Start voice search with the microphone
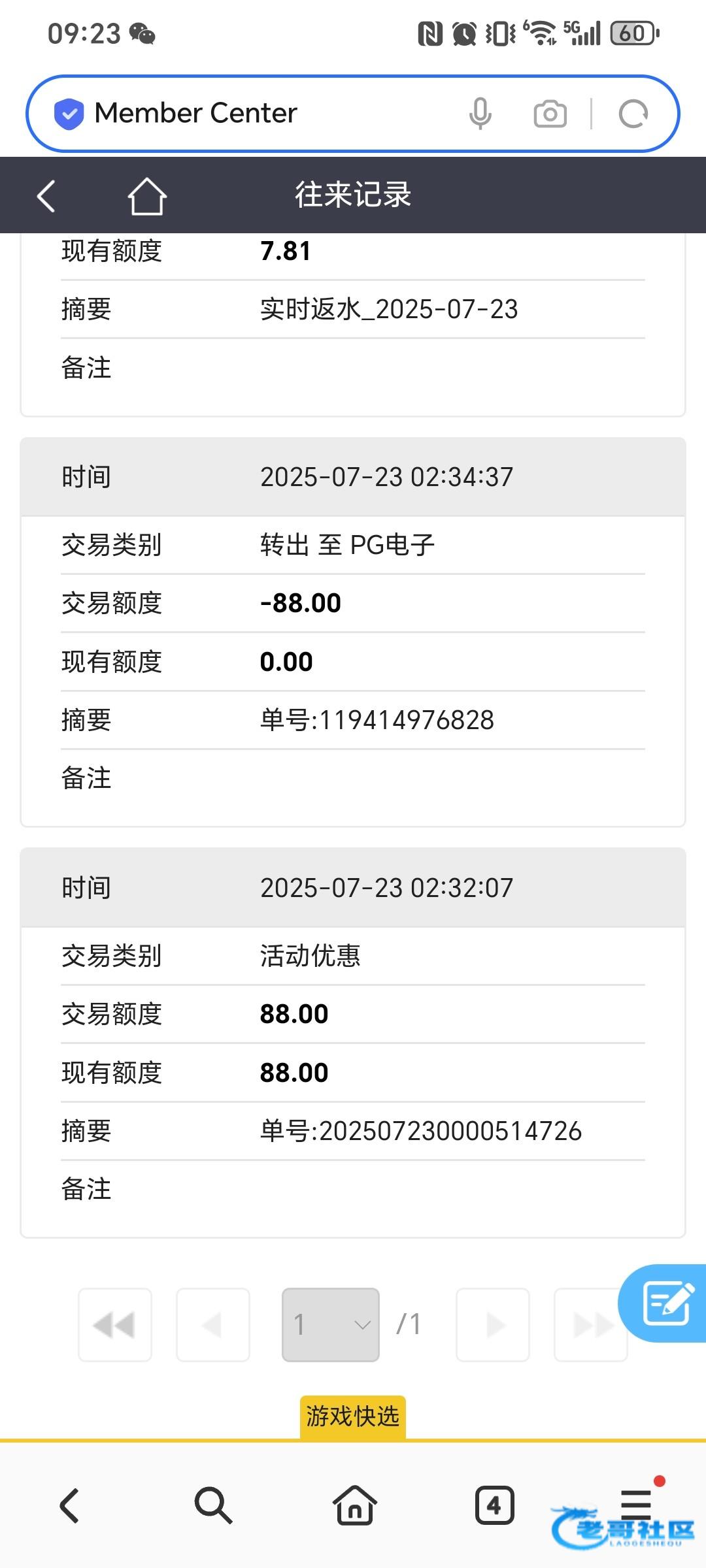The height and width of the screenshot is (1568, 706). pos(480,114)
